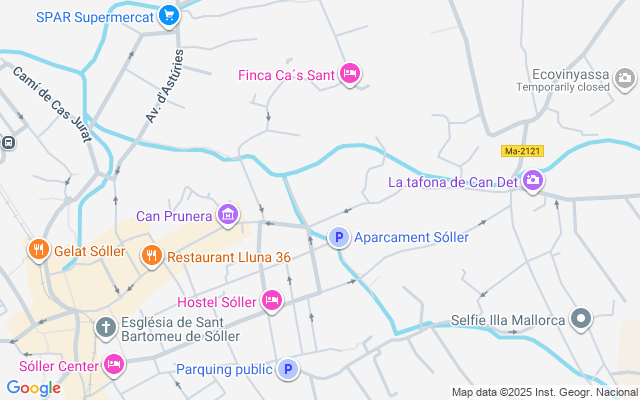
Task: Tap the Gelat Sóller restaurant marker
Action: coord(38,250)
